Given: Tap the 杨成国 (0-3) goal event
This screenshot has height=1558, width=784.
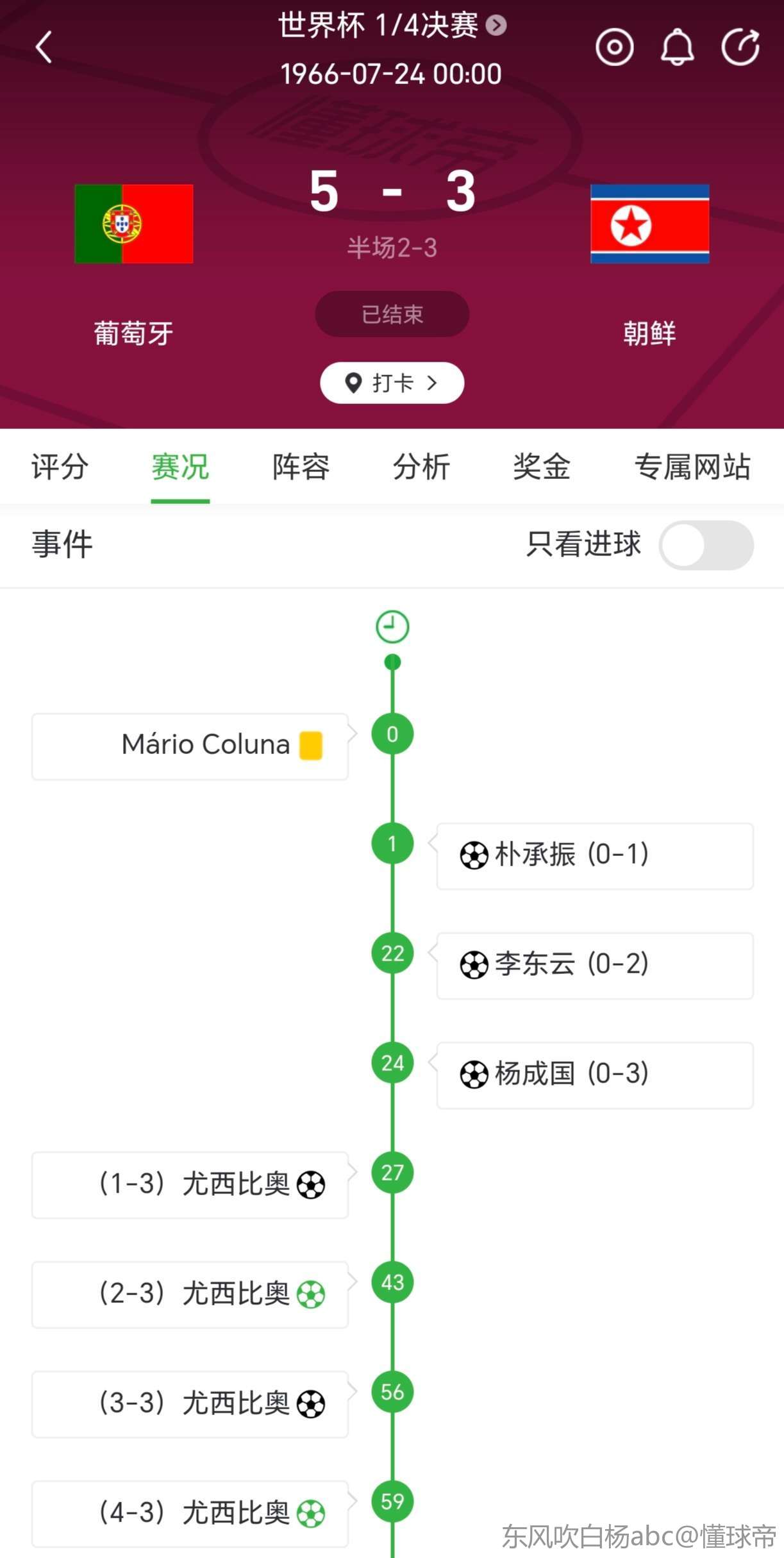Looking at the screenshot, I should tap(595, 1075).
